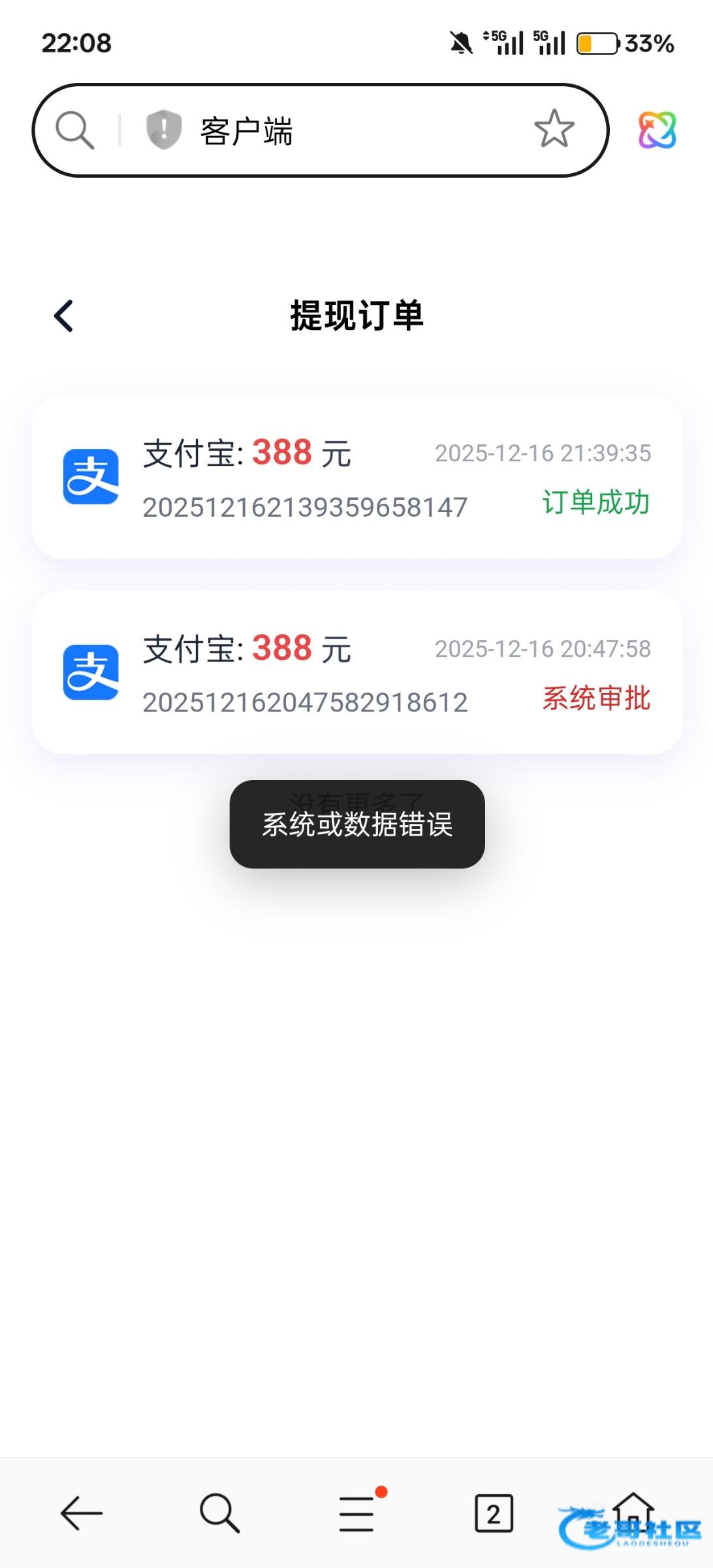
Task: Tap the search magnifier in the address bar
Action: pos(74,130)
